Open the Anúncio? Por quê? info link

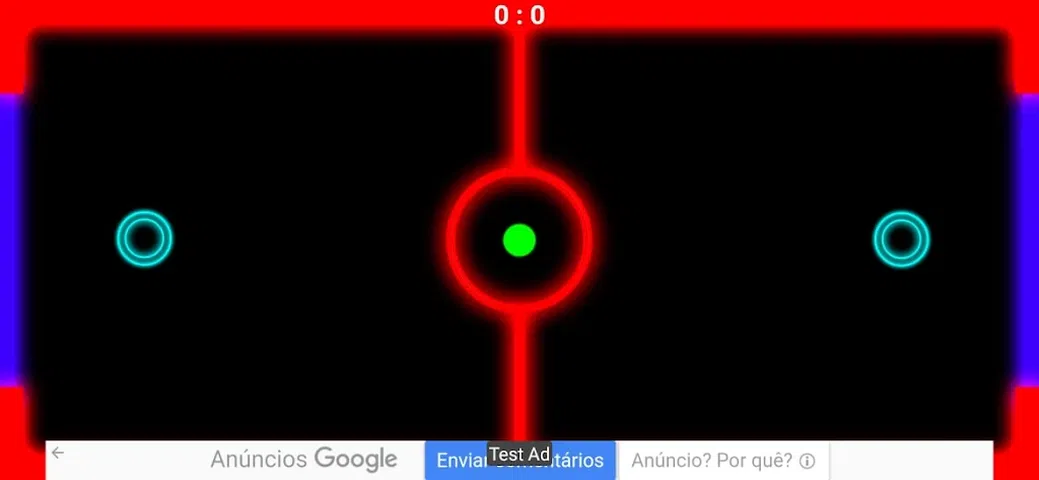pos(722,461)
